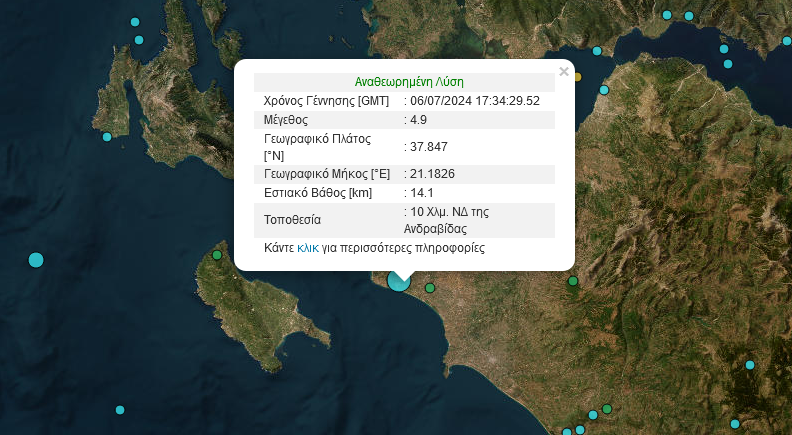Close the earthquake info popup

point(564,72)
